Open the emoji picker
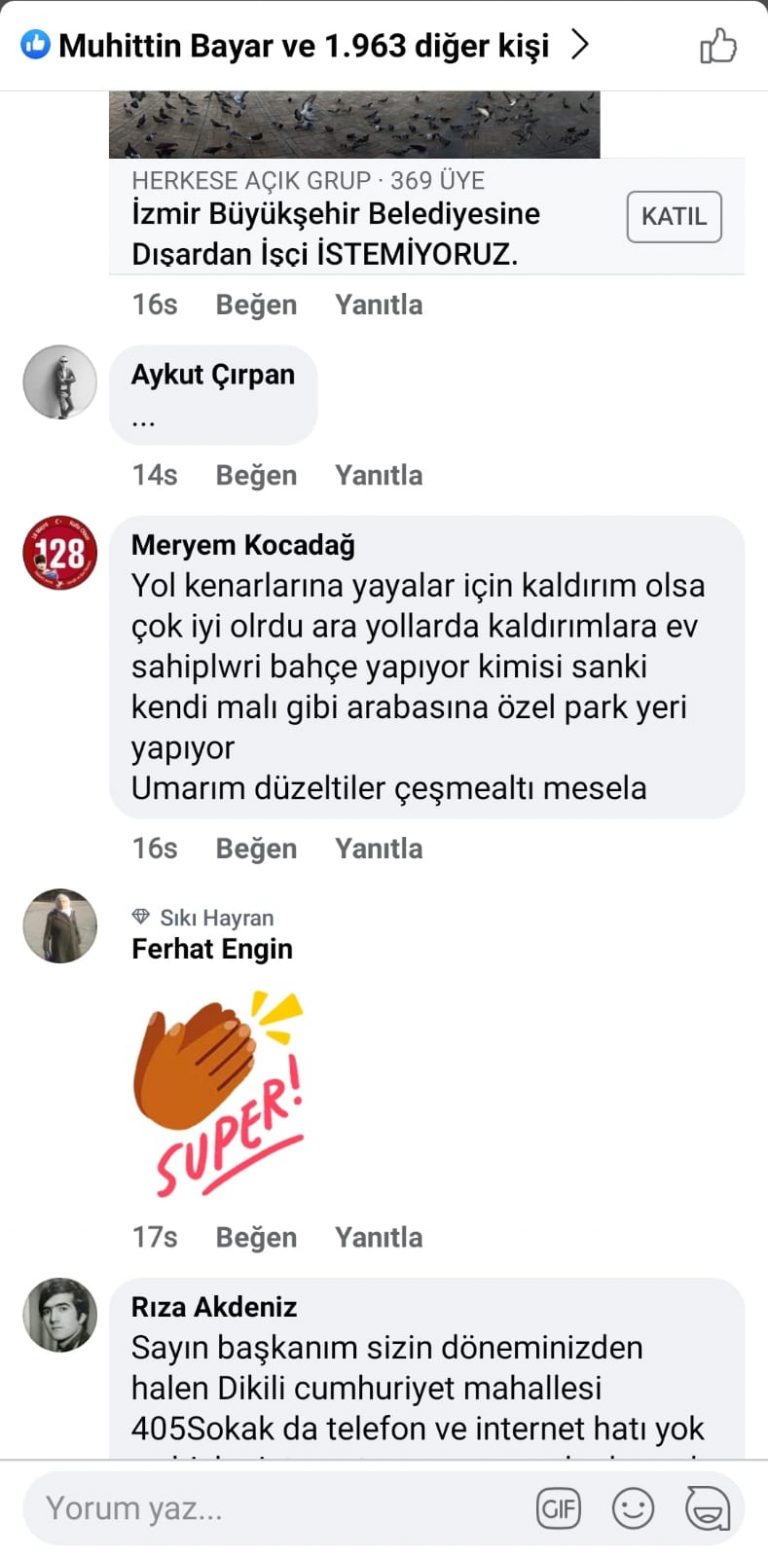 tap(633, 1508)
